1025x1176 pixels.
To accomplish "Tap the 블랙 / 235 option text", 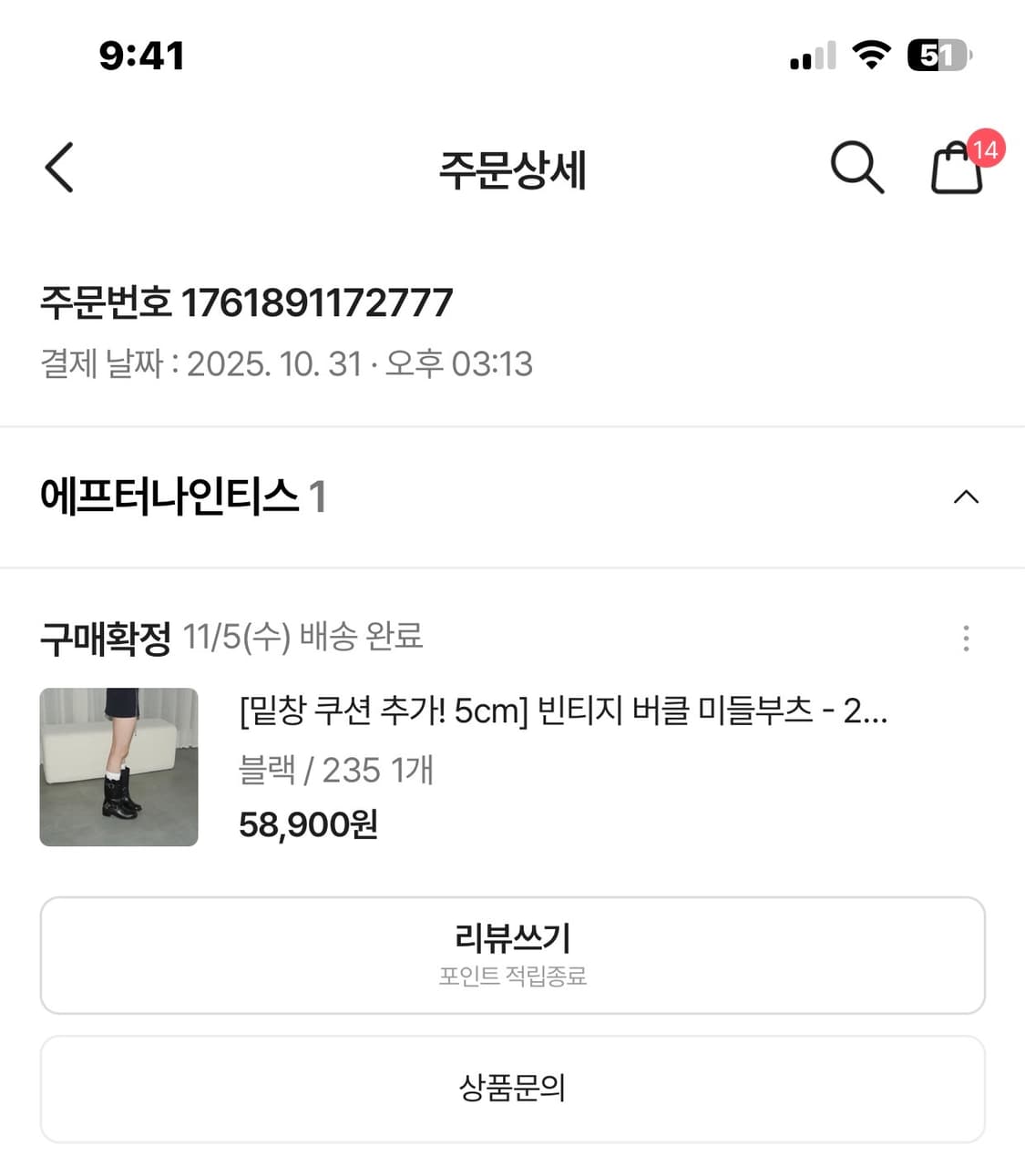I will point(336,770).
